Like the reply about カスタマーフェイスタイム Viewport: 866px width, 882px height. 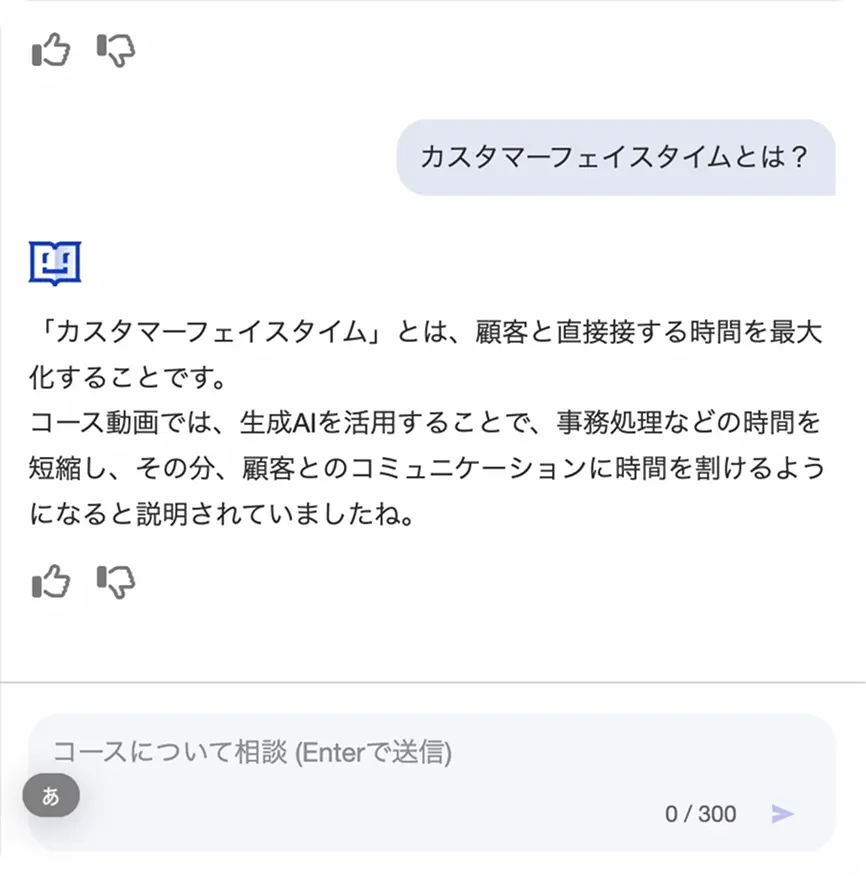[51, 581]
